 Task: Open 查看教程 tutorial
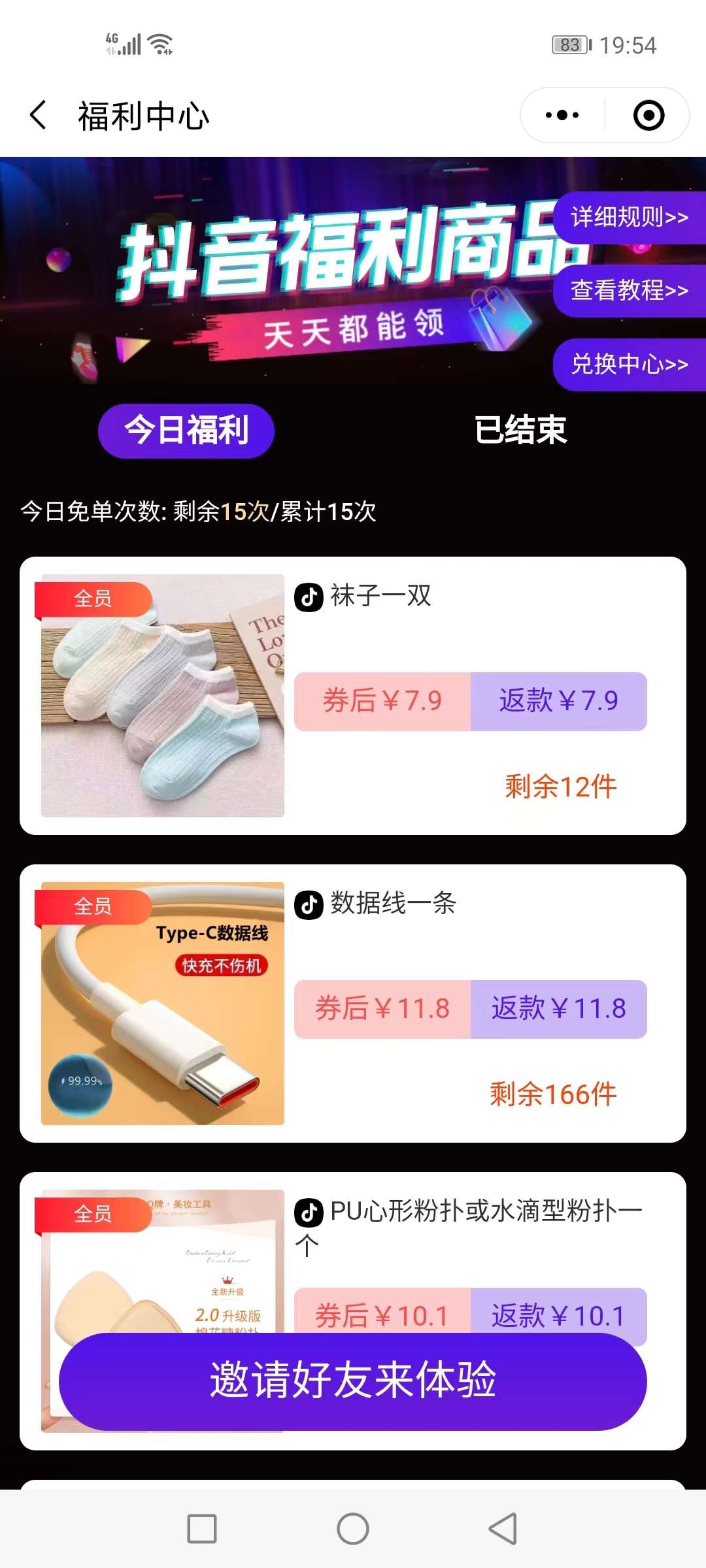click(629, 290)
